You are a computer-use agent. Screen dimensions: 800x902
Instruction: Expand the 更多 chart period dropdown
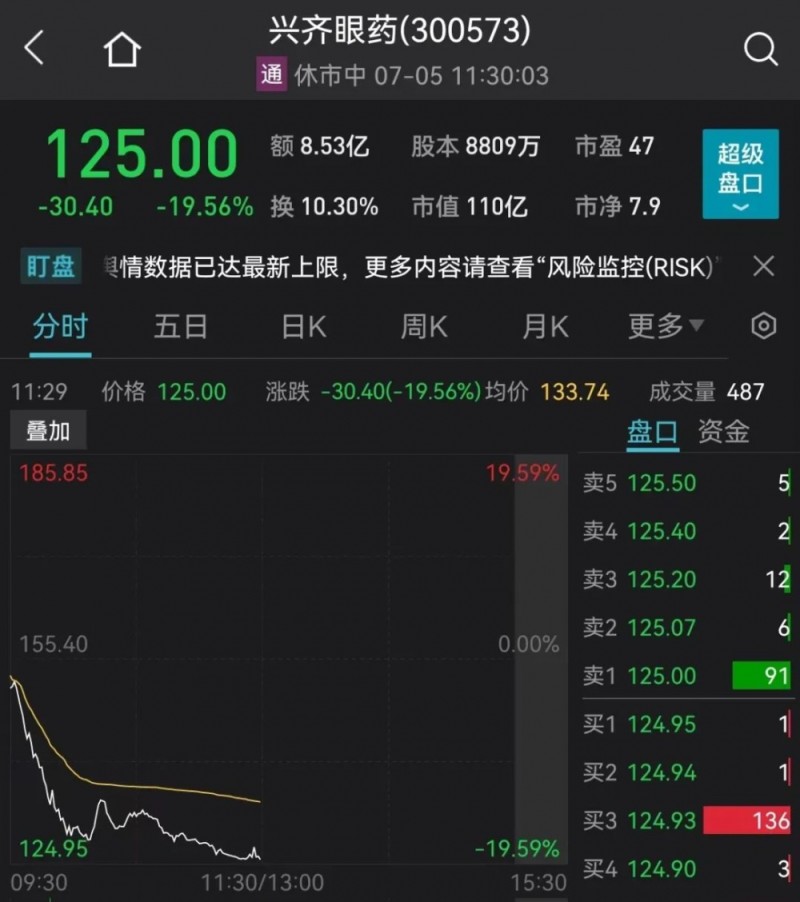pyautogui.click(x=665, y=326)
